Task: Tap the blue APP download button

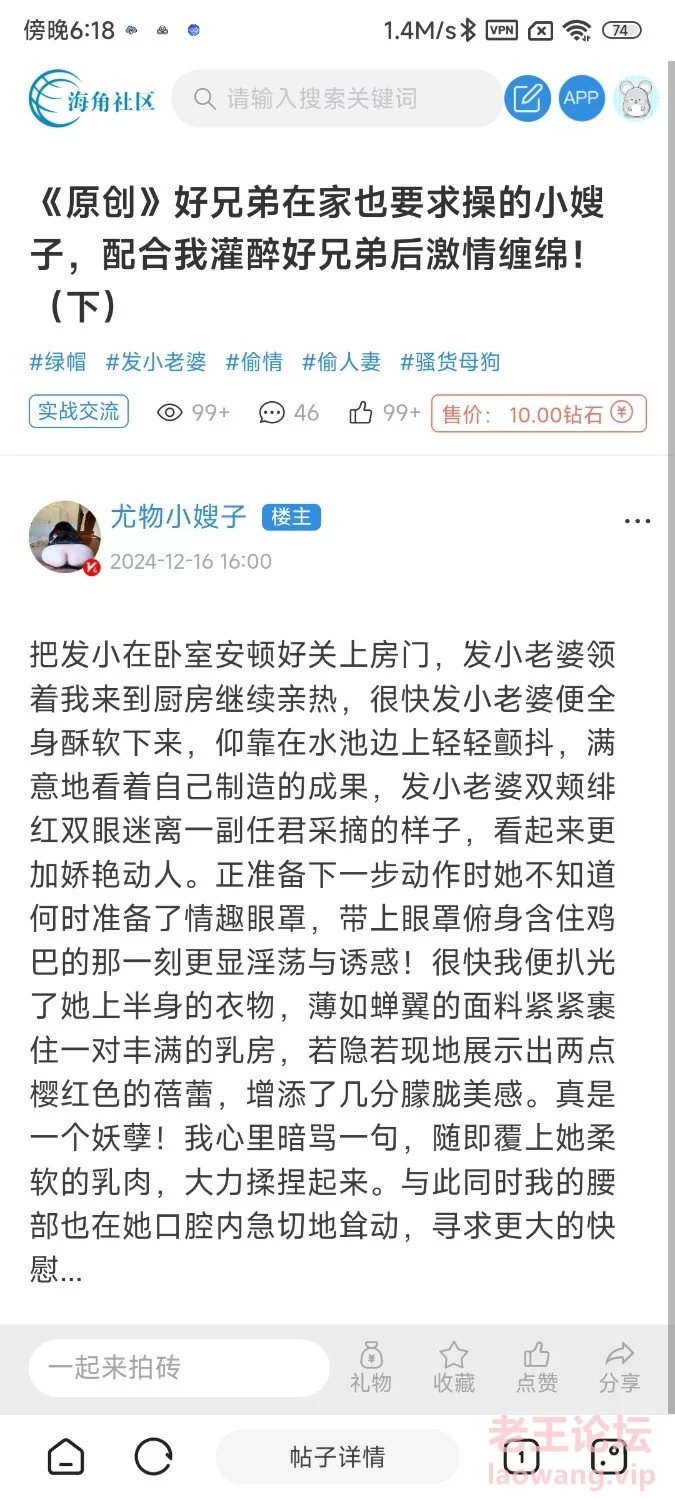Action: point(581,98)
